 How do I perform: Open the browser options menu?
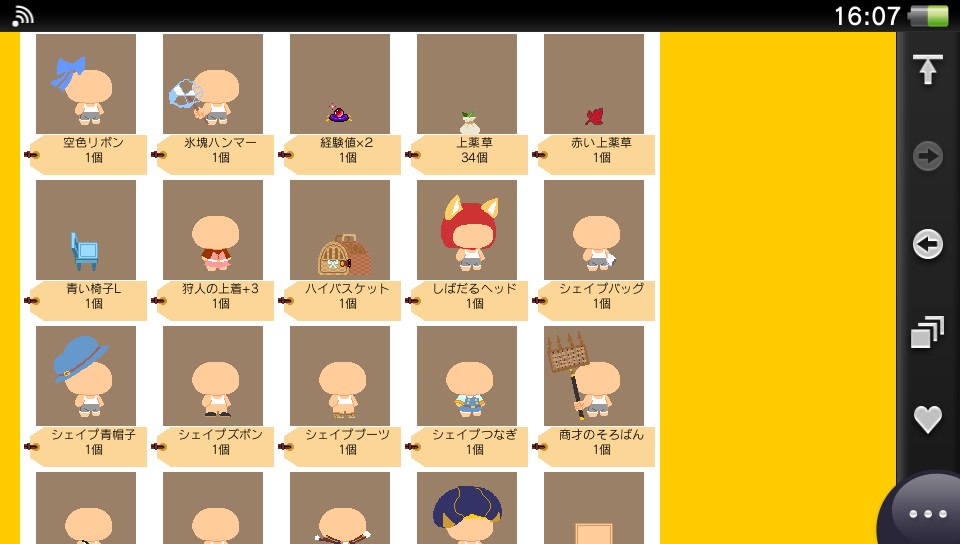[x=927, y=514]
